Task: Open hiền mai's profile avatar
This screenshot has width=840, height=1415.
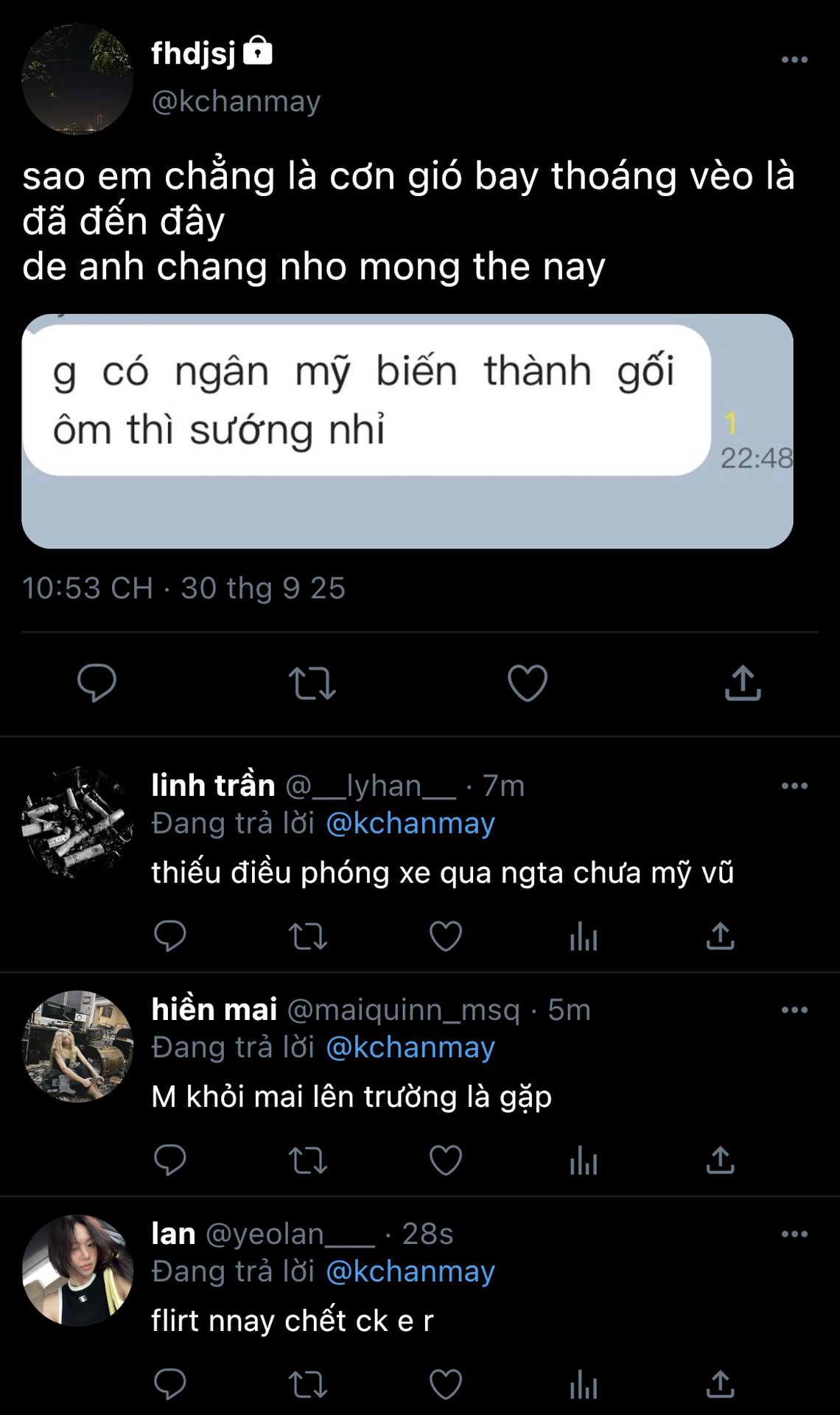Action: click(x=77, y=1046)
